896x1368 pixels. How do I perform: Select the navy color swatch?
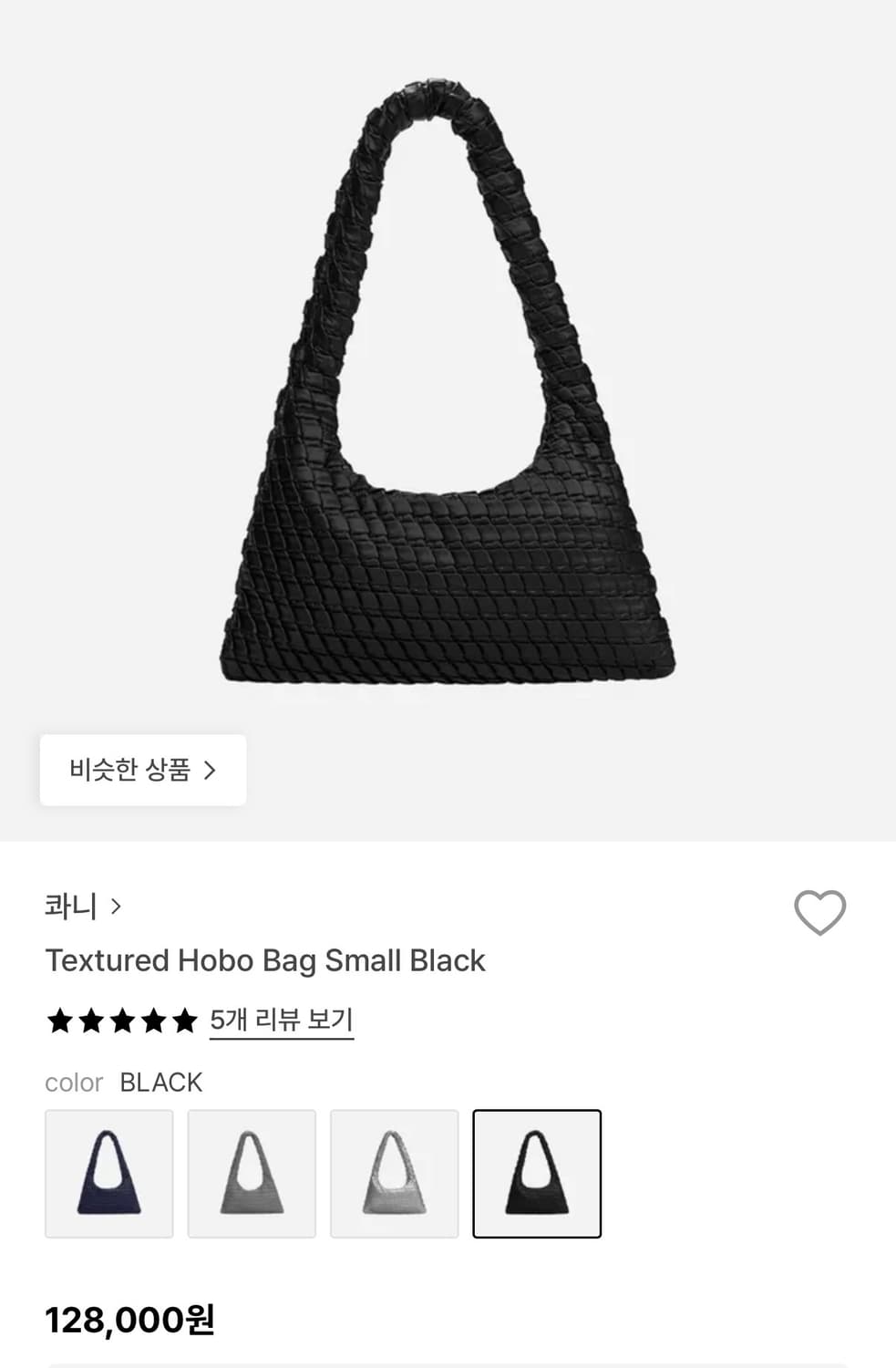[x=108, y=1173]
